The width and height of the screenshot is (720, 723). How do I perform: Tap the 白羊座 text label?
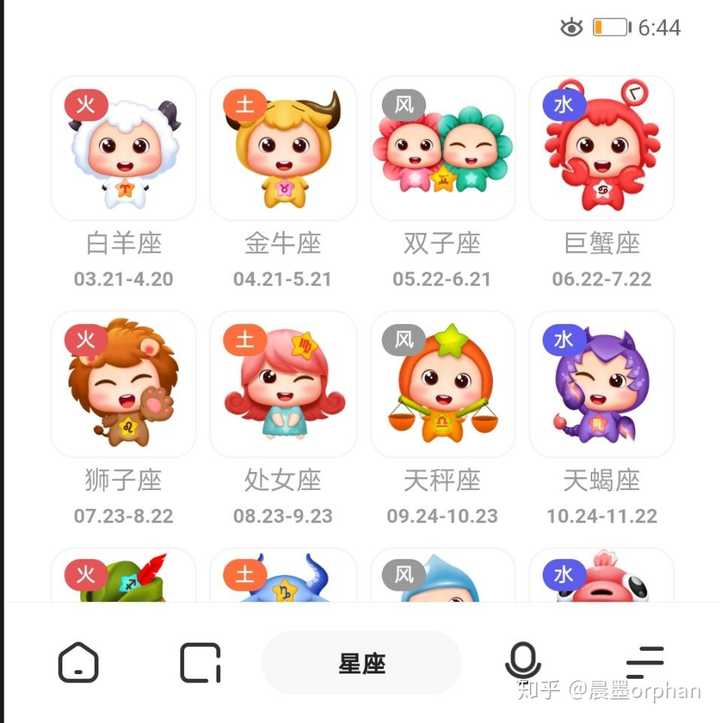pyautogui.click(x=123, y=243)
